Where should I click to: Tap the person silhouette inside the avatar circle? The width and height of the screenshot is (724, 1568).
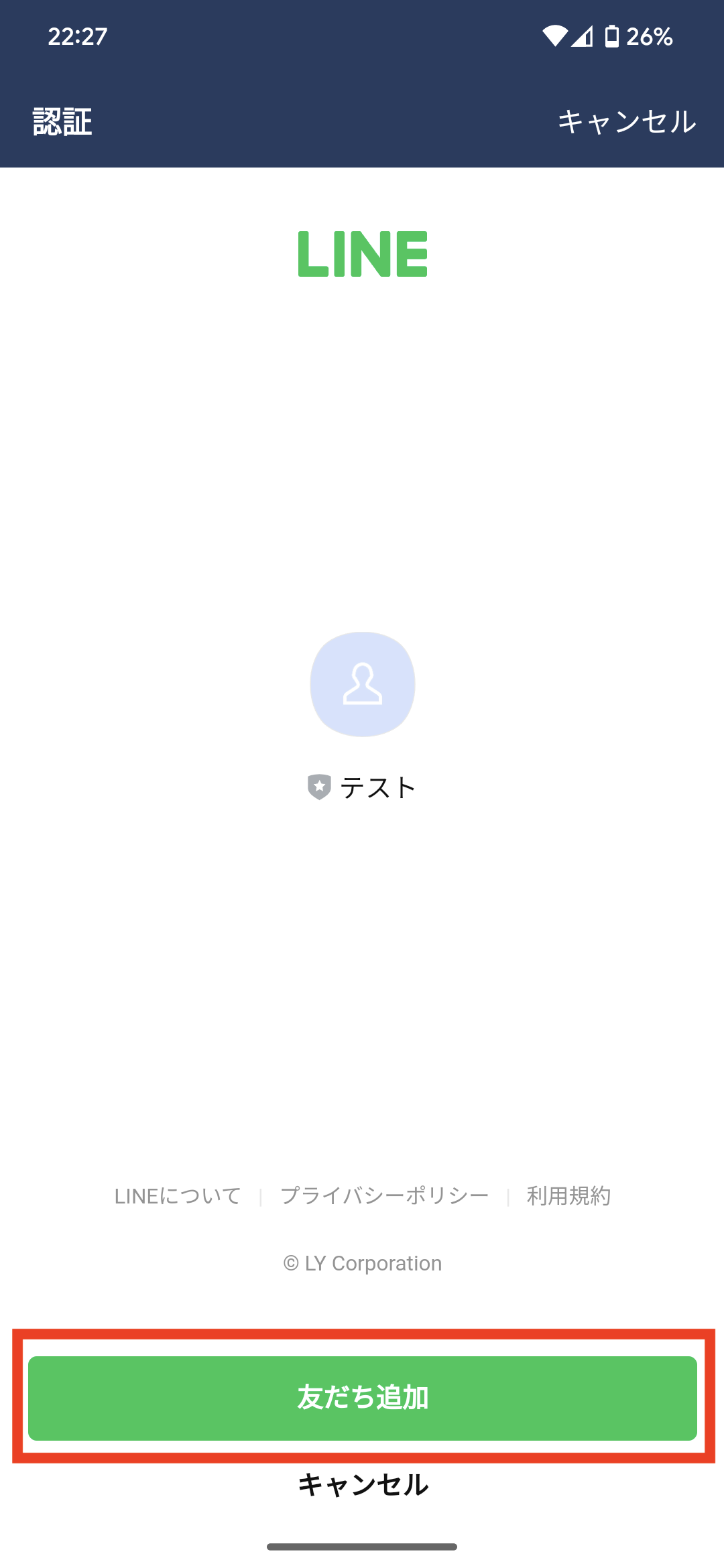[x=362, y=684]
